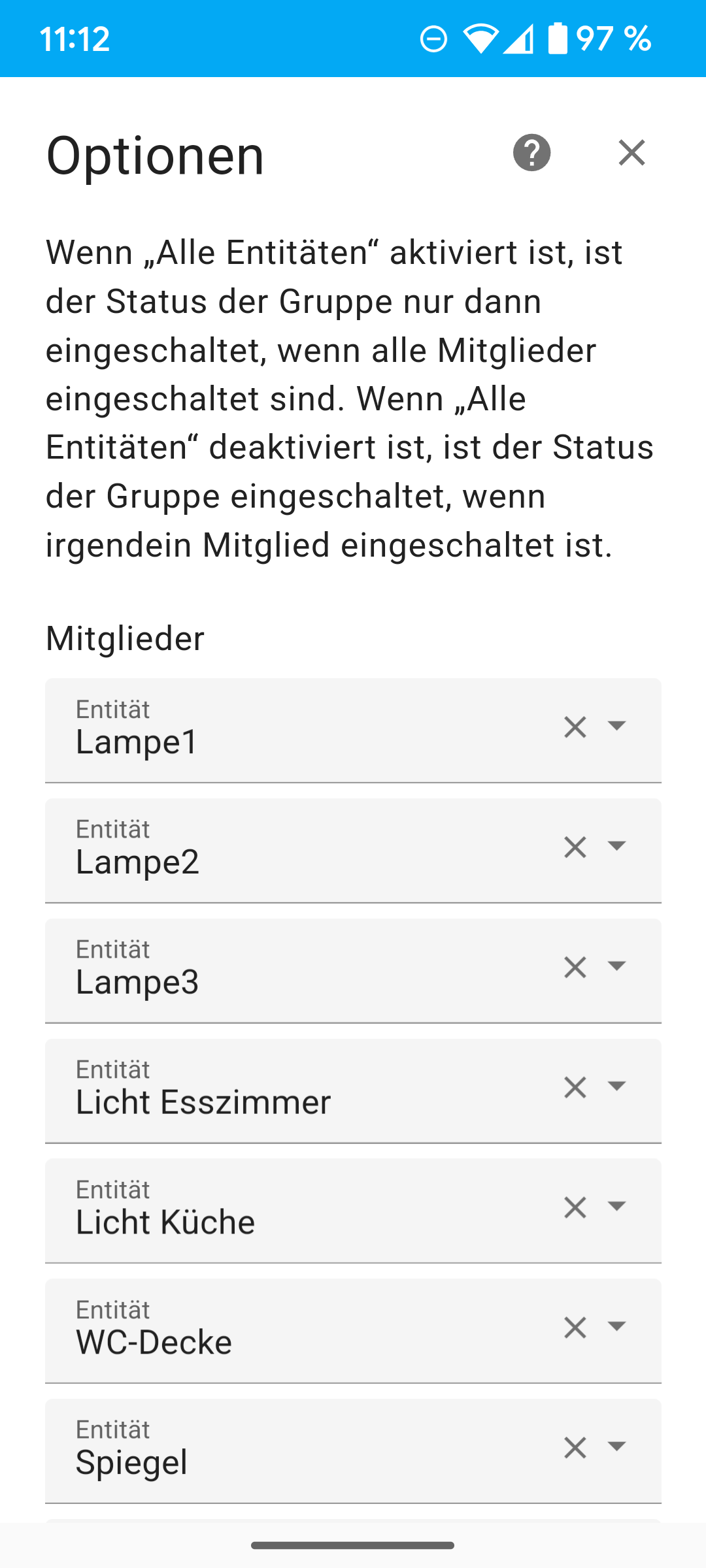The height and width of the screenshot is (1568, 706).
Task: Open the help question mark icon
Action: 531,153
